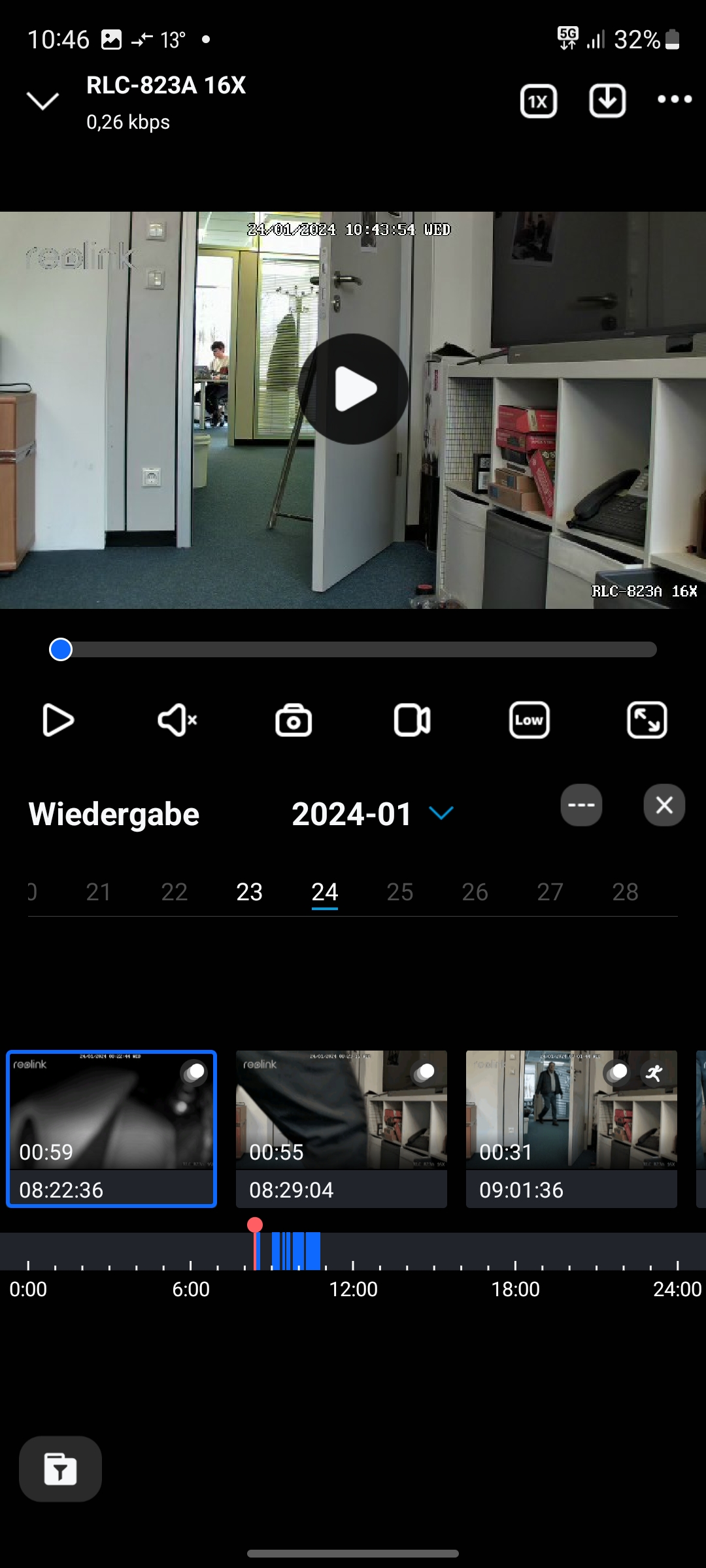Start recording a video clip
This screenshot has width=706, height=1568.
pos(412,720)
